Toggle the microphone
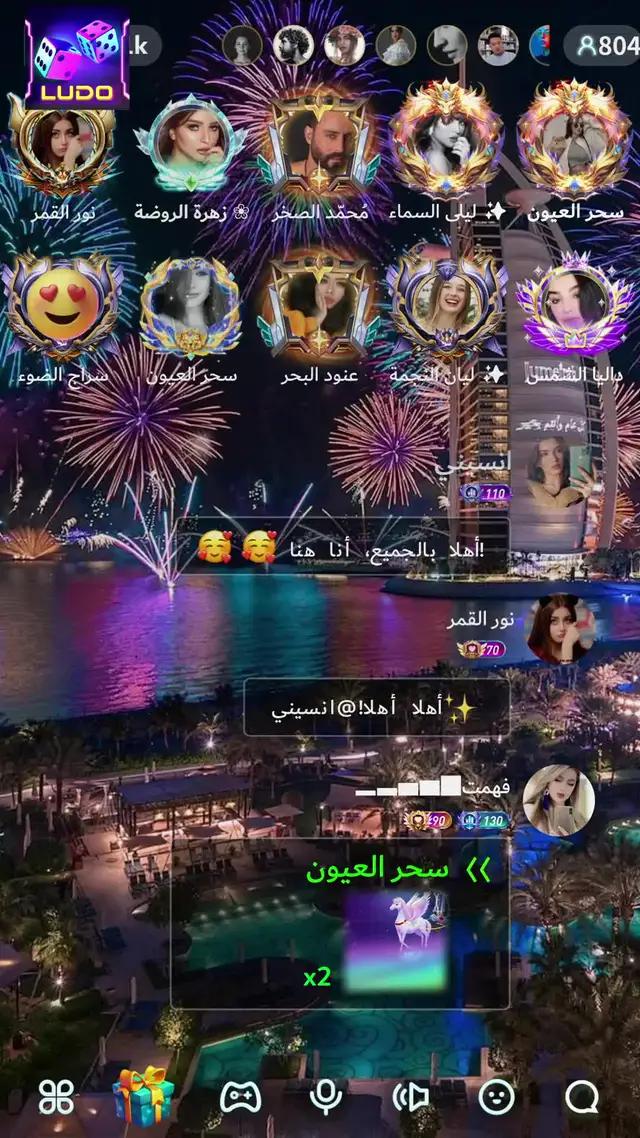The image size is (640, 1138). tap(325, 1097)
